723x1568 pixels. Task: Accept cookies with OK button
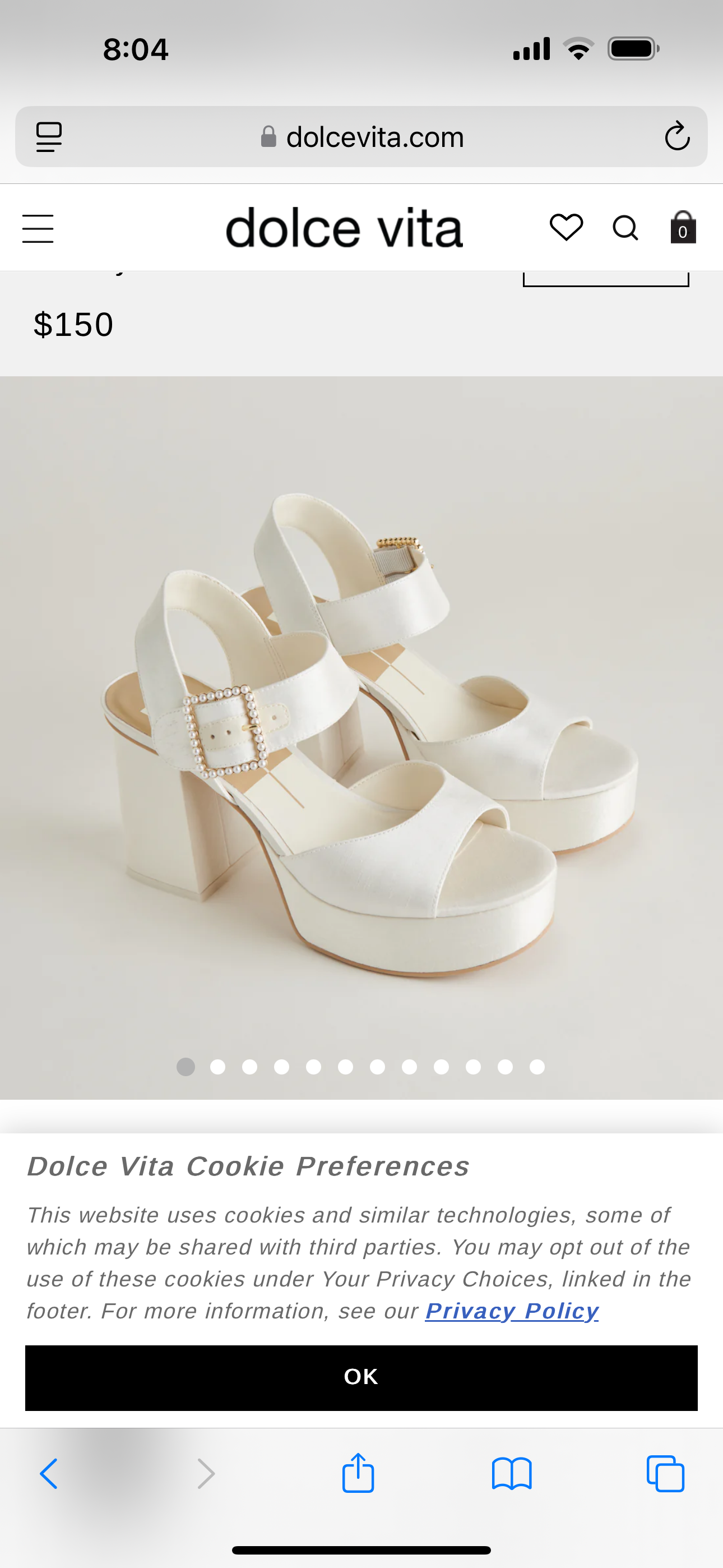pyautogui.click(x=361, y=1377)
